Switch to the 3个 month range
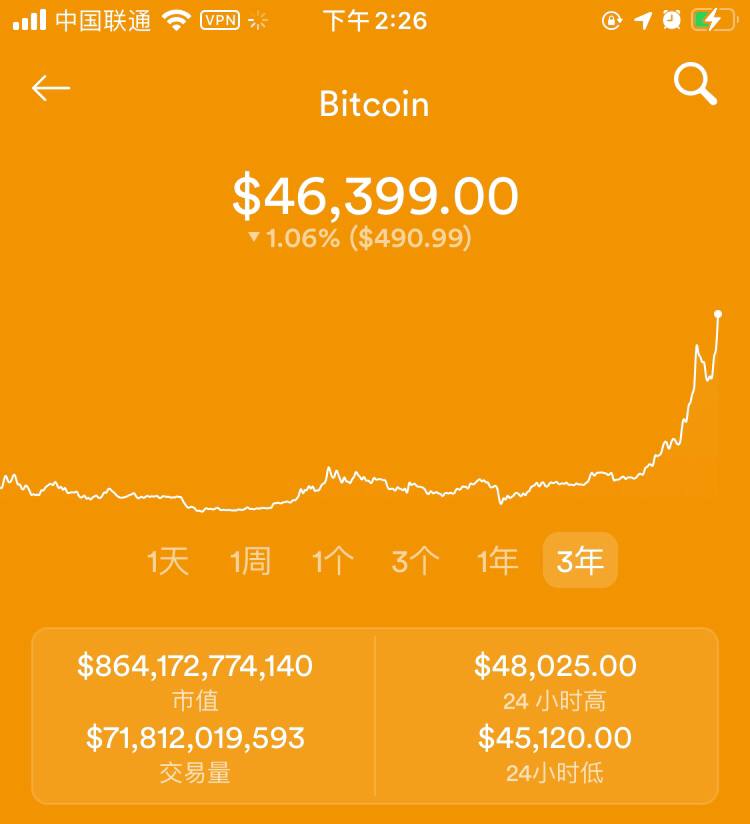 tap(415, 561)
